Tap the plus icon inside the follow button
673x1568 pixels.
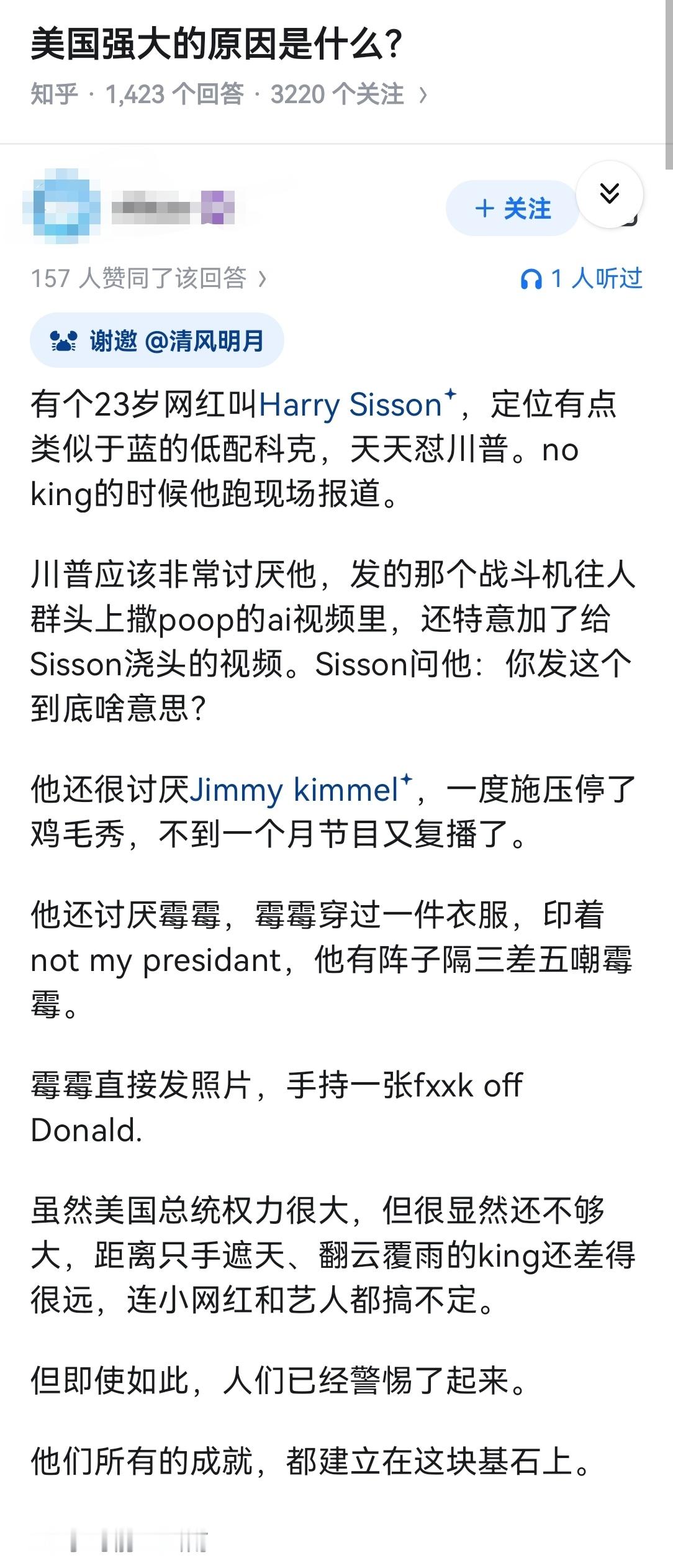[486, 209]
